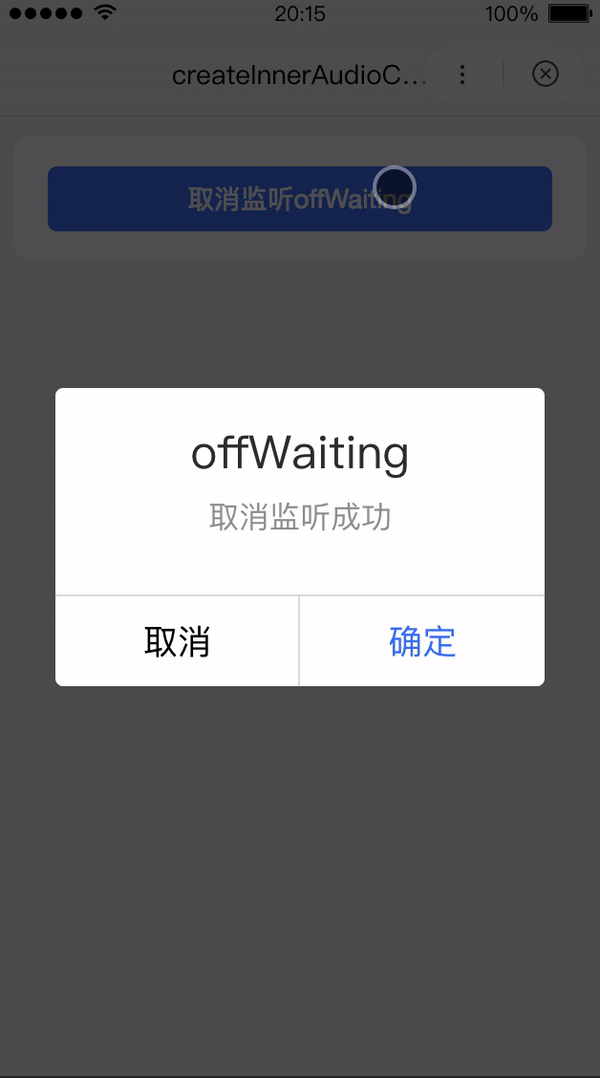Dismiss the dialog with 取消
This screenshot has height=1078, width=600.
pyautogui.click(x=177, y=641)
